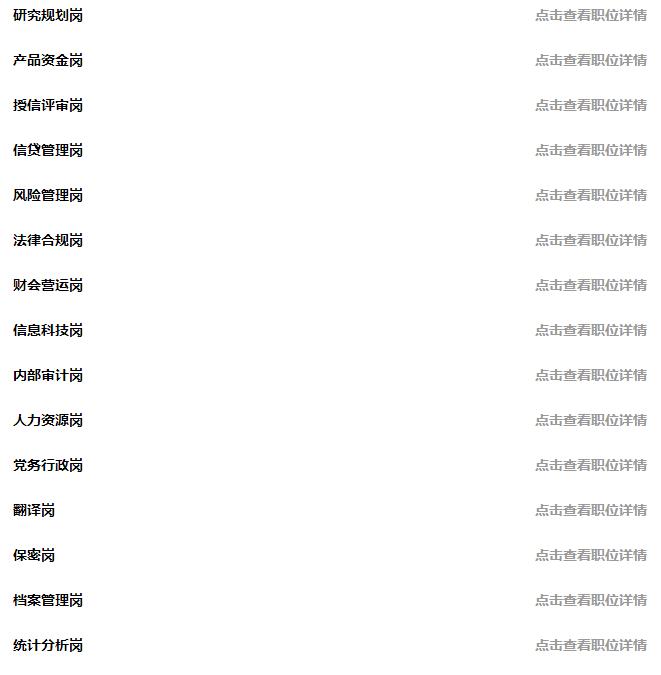This screenshot has height=675, width=661.
Task: View 统计分析岗 job details
Action: pos(590,645)
